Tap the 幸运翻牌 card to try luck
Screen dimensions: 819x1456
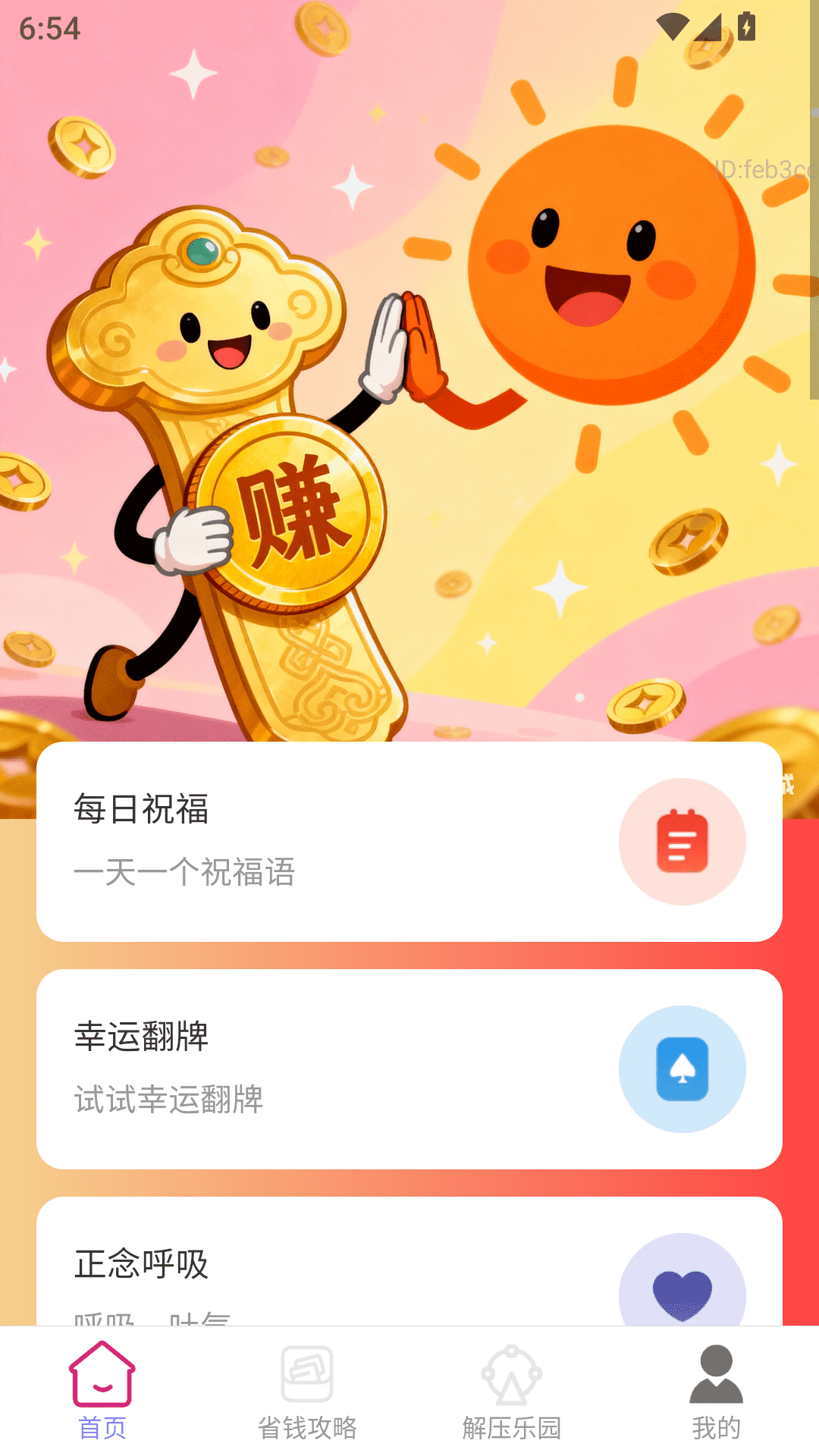[409, 1068]
